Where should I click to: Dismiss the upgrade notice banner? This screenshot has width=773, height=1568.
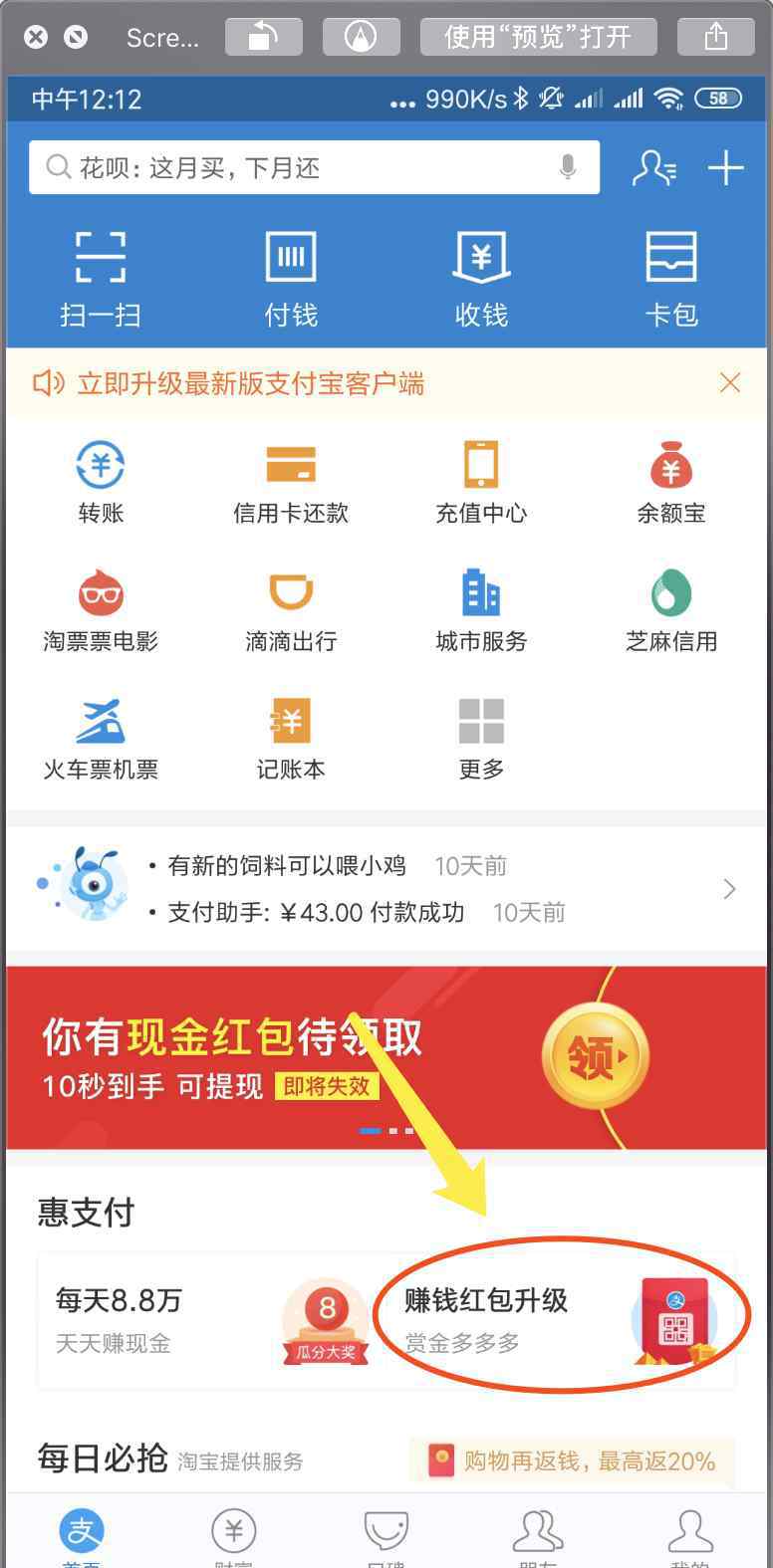[730, 383]
